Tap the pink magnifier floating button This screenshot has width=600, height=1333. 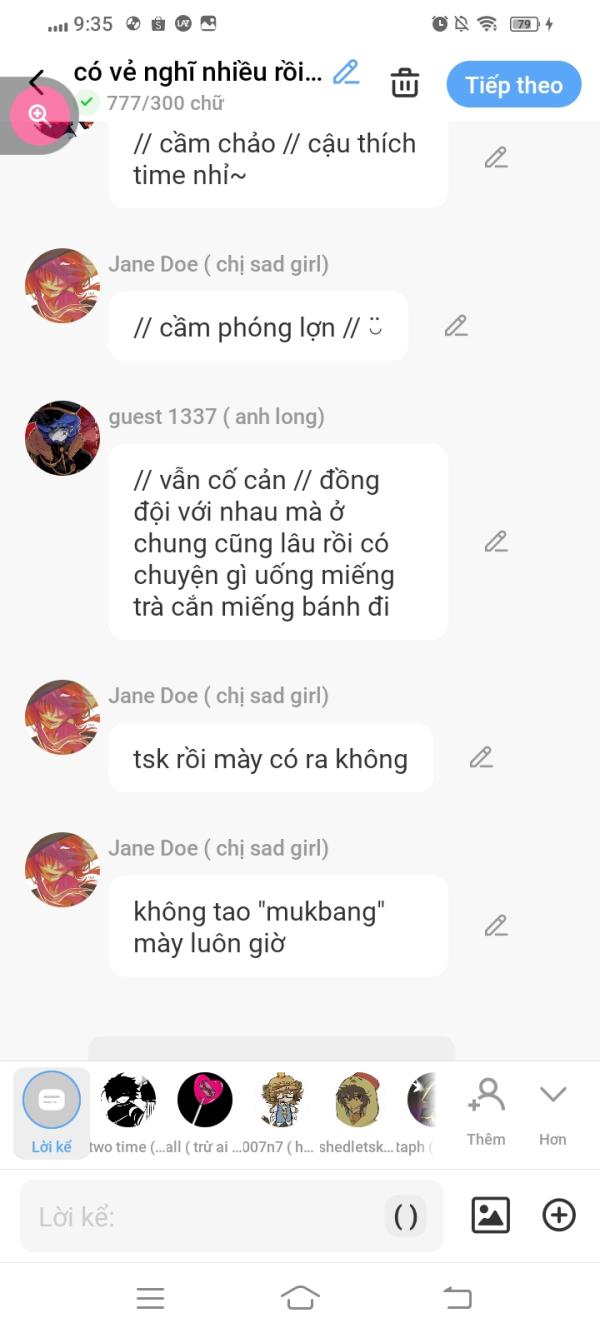pyautogui.click(x=39, y=115)
